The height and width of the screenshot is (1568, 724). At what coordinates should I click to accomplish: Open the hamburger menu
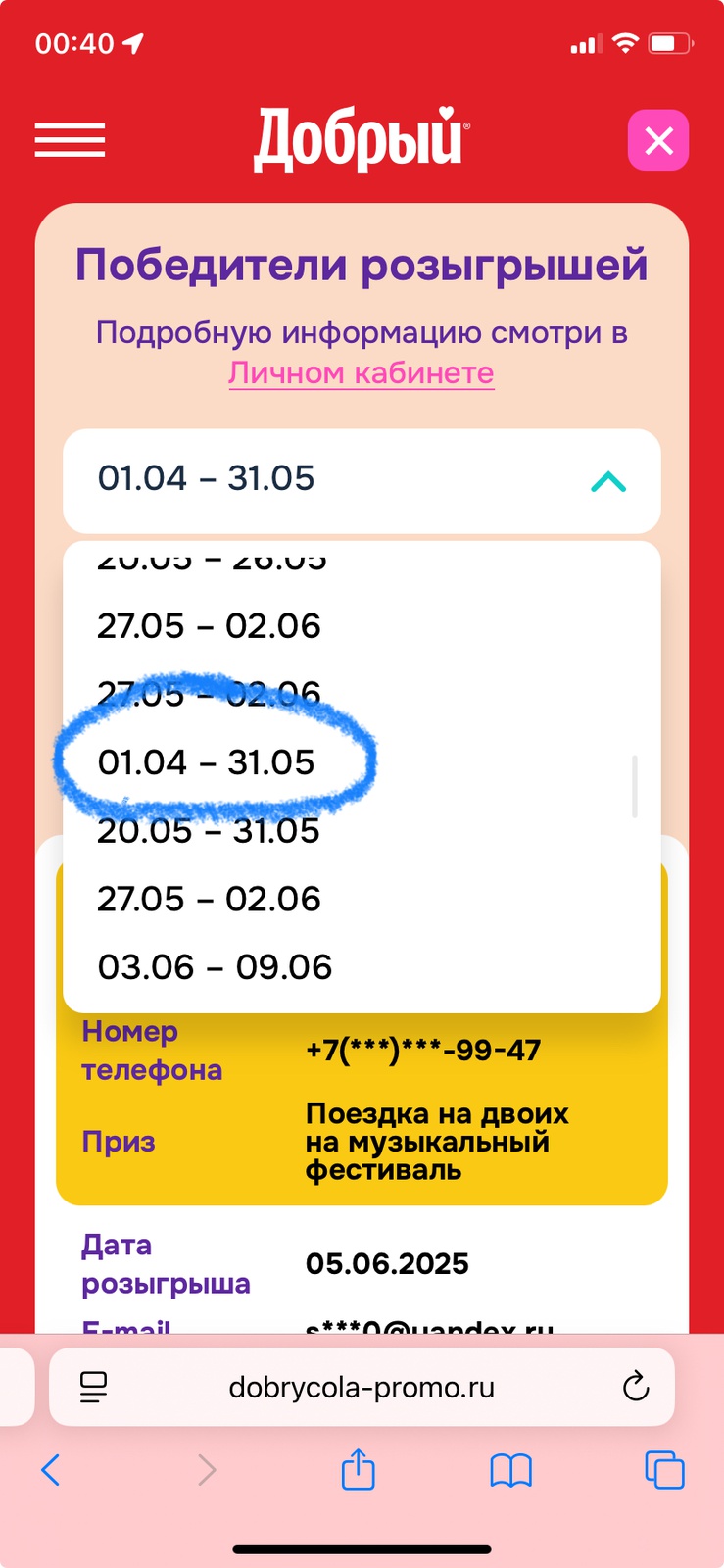[70, 140]
